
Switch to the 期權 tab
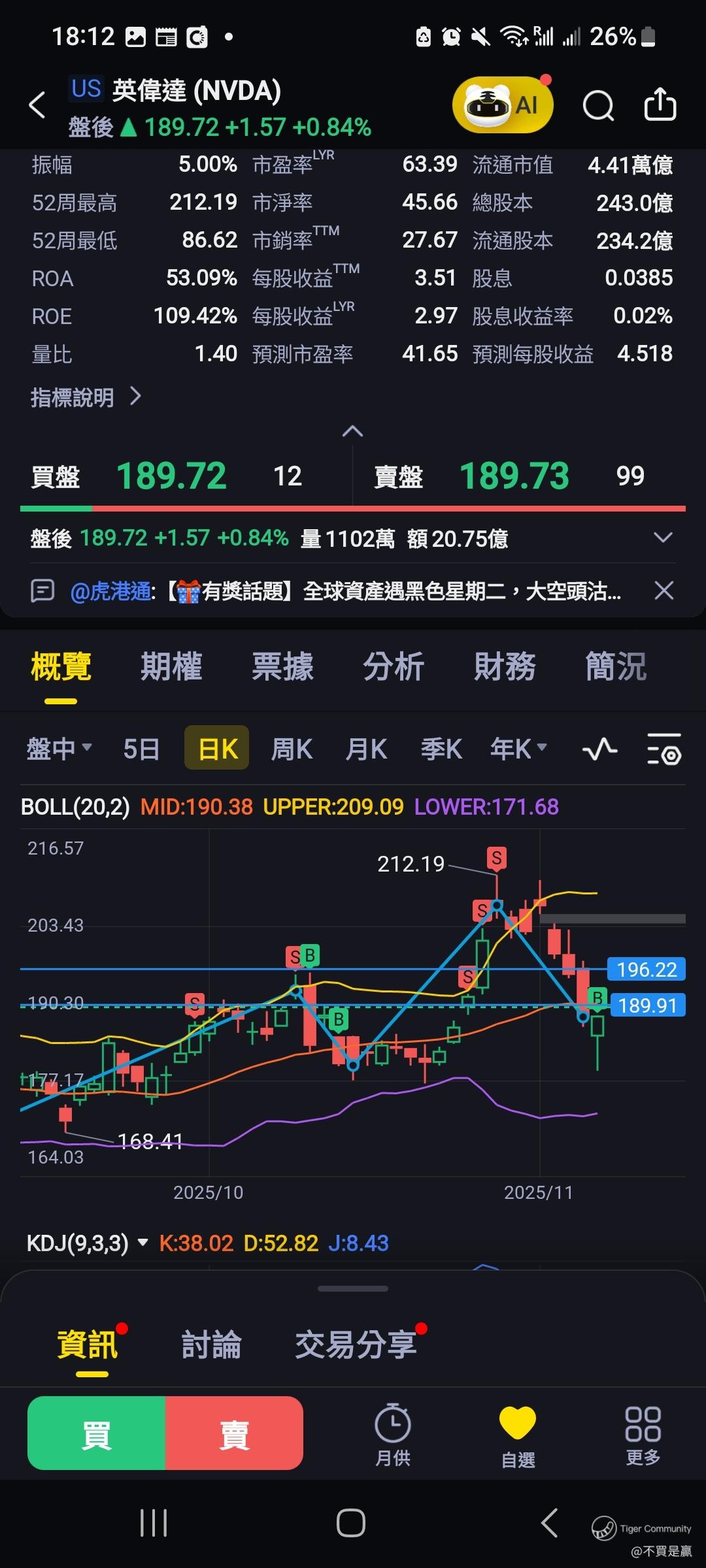[x=171, y=667]
